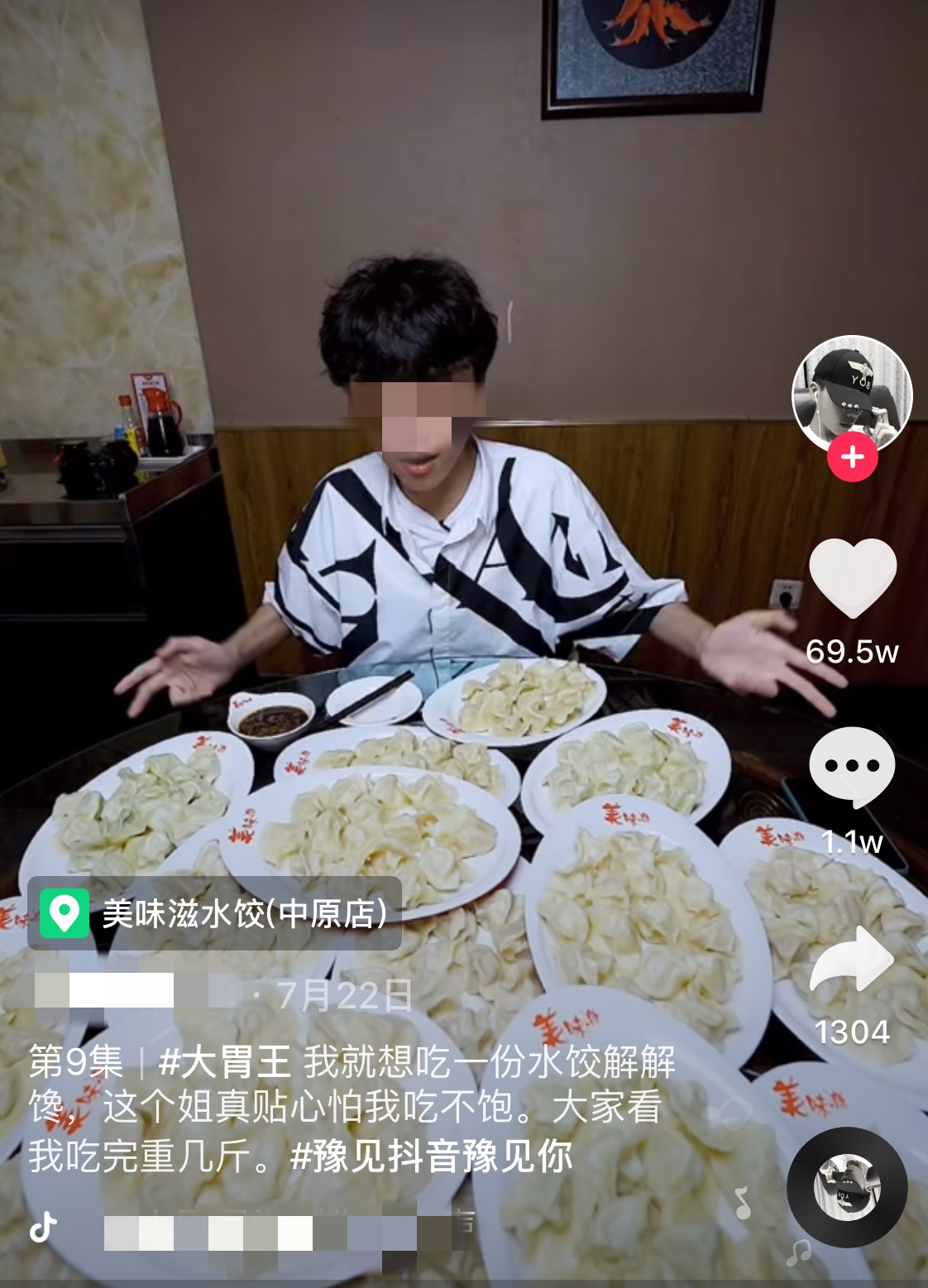
Task: Share this video
Action: 852,960
